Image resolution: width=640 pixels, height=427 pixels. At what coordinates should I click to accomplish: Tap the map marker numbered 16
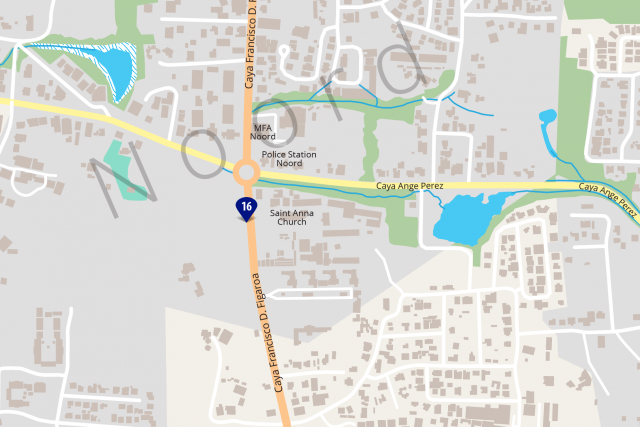pos(246,207)
